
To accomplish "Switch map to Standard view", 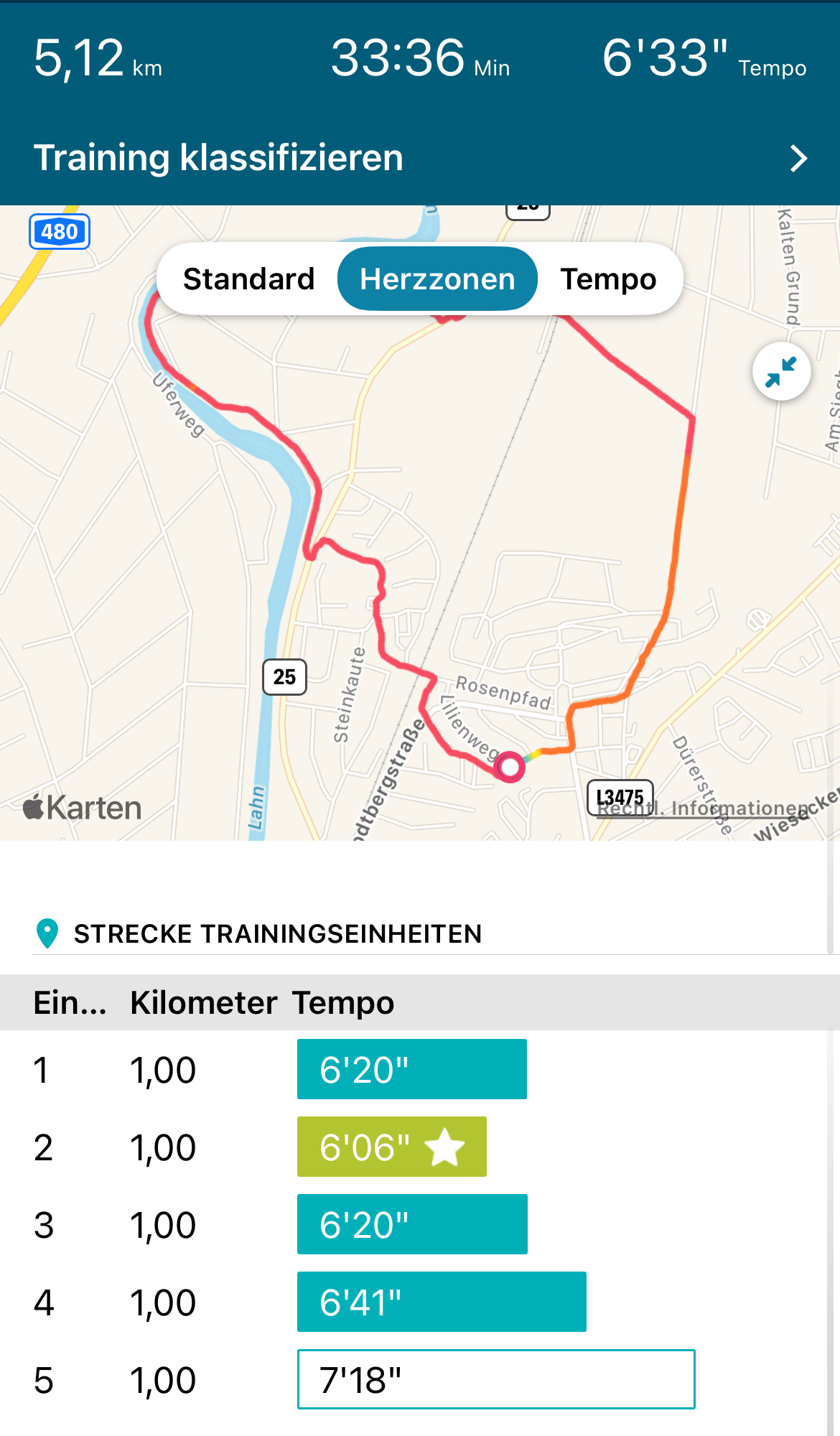I will [x=248, y=279].
